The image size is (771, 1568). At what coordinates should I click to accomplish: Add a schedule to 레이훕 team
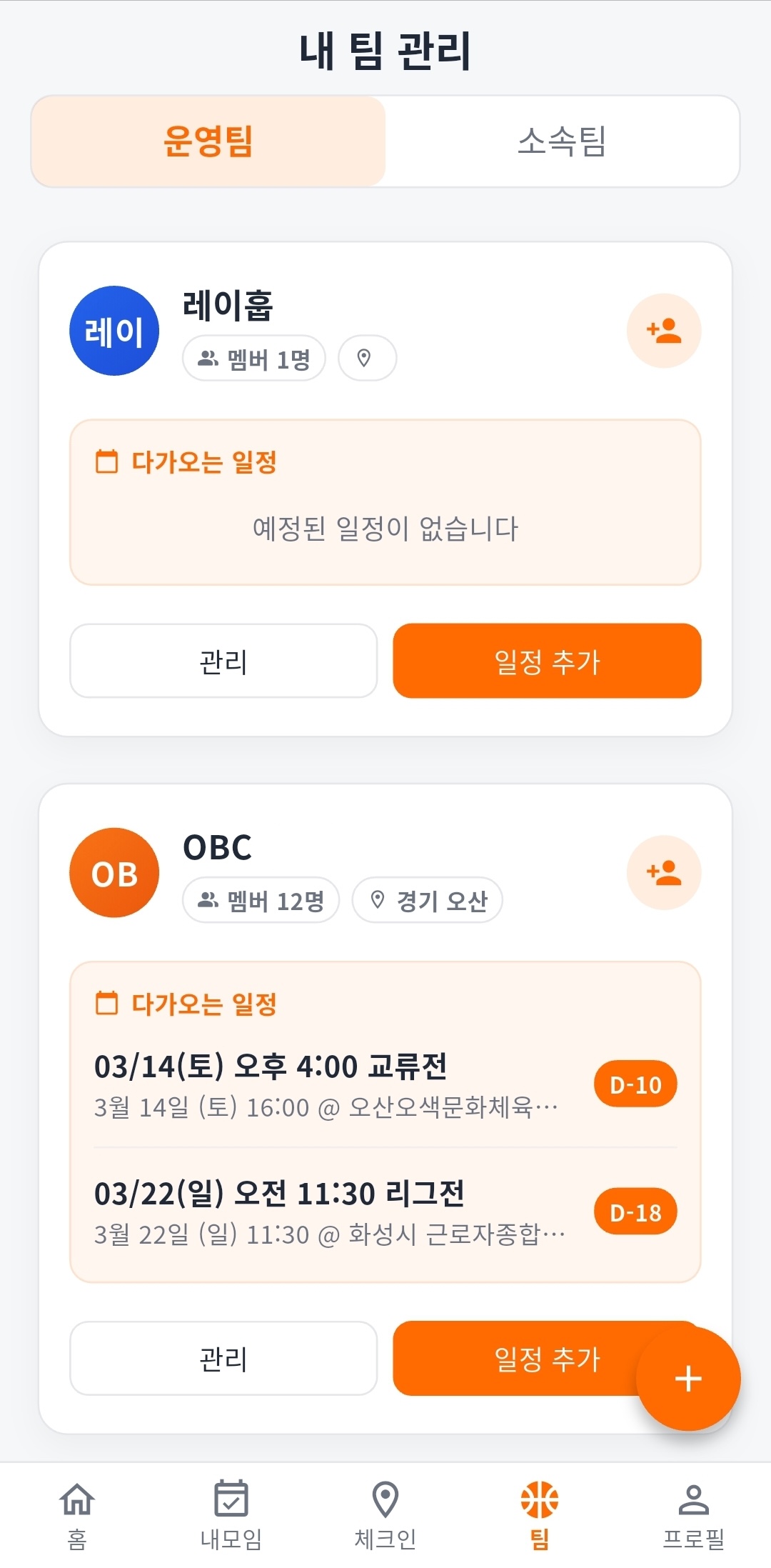point(547,661)
